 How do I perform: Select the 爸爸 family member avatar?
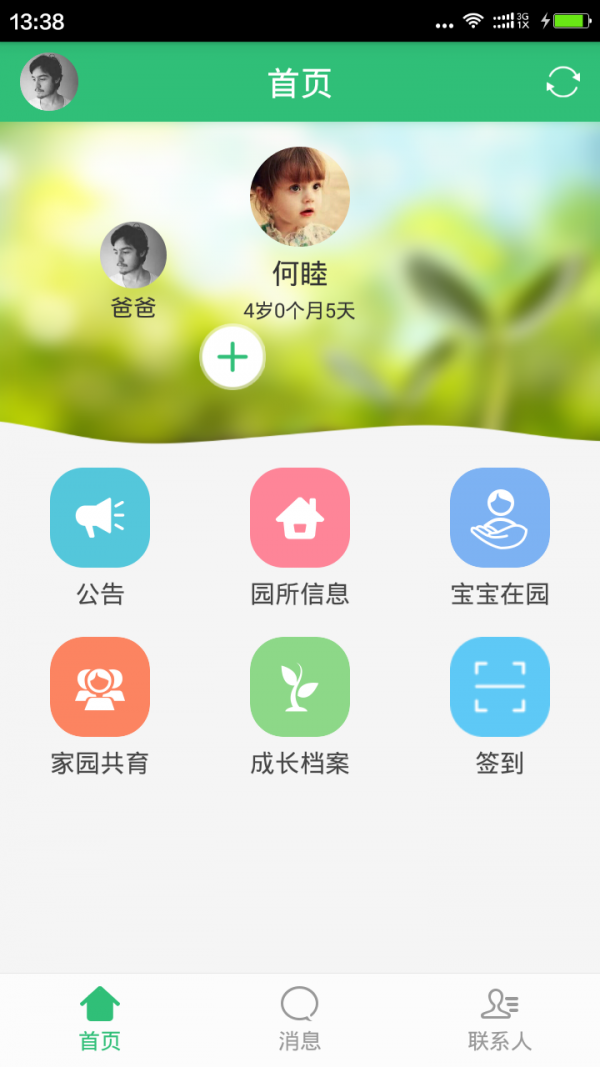coord(133,255)
